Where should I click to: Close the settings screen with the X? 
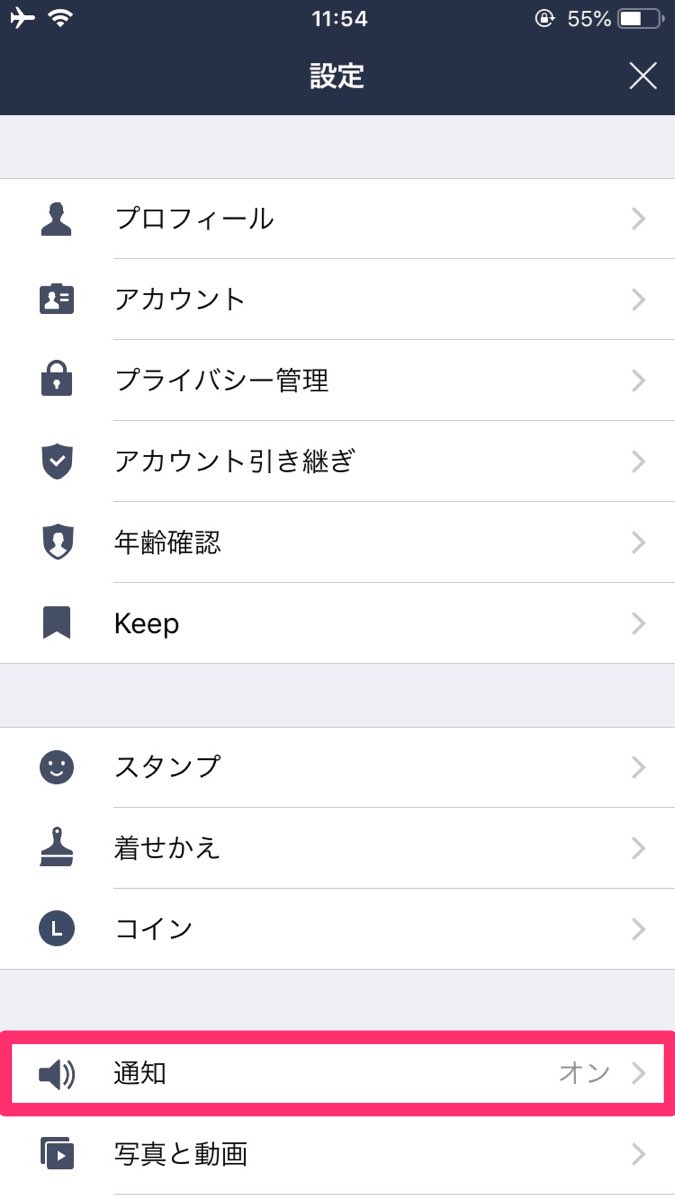coord(643,76)
